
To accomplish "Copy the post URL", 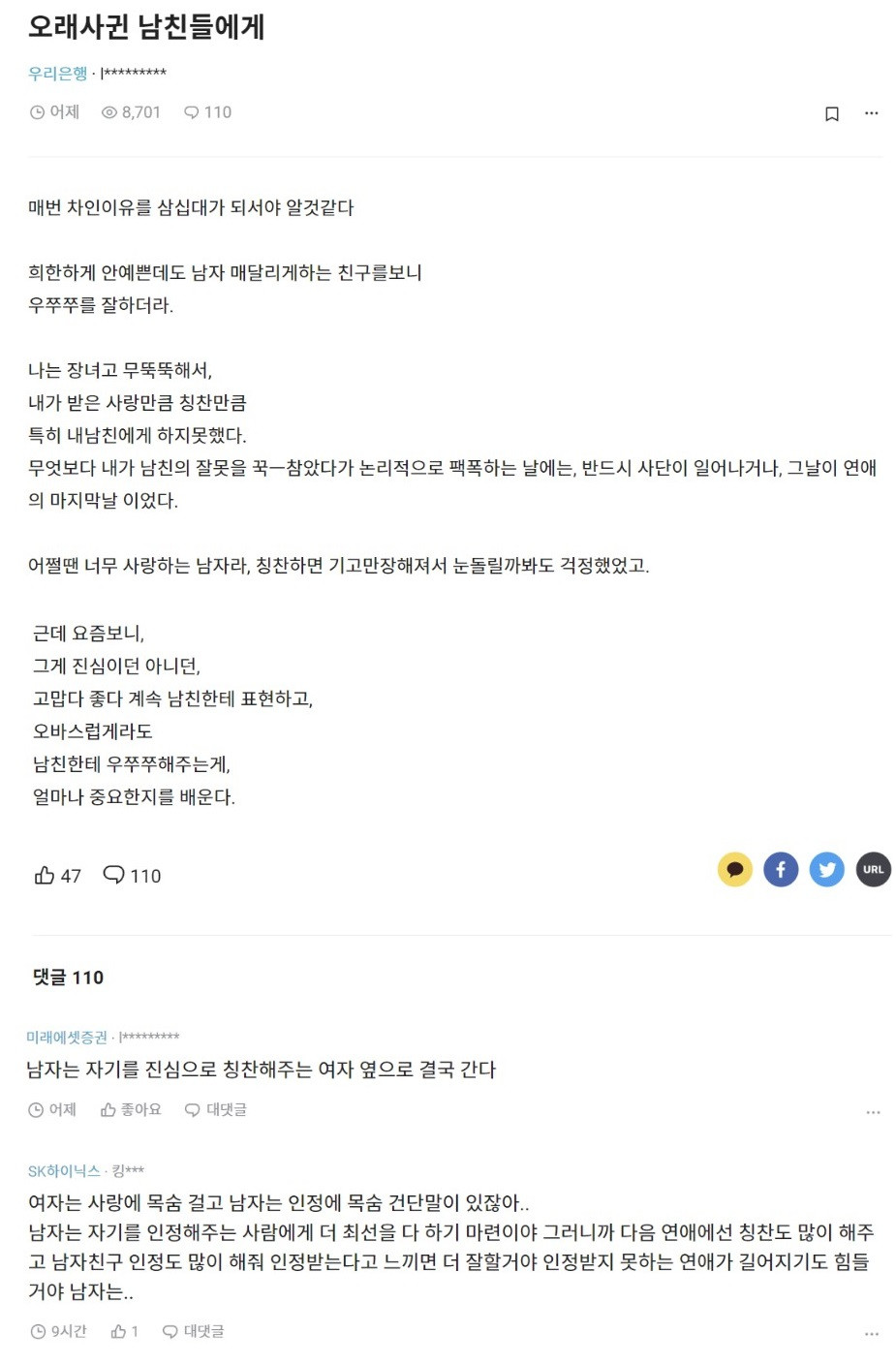I will click(x=873, y=870).
